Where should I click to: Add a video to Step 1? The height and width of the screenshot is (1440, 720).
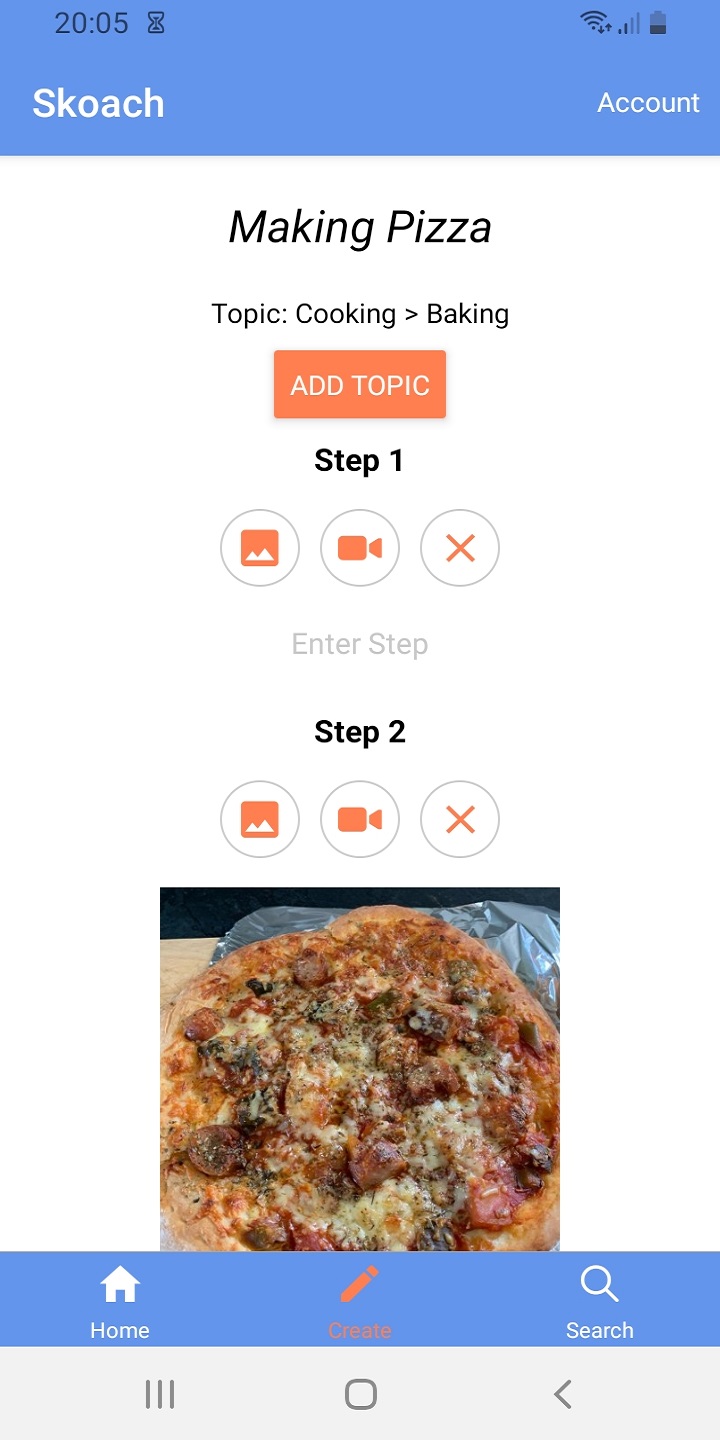coord(360,548)
